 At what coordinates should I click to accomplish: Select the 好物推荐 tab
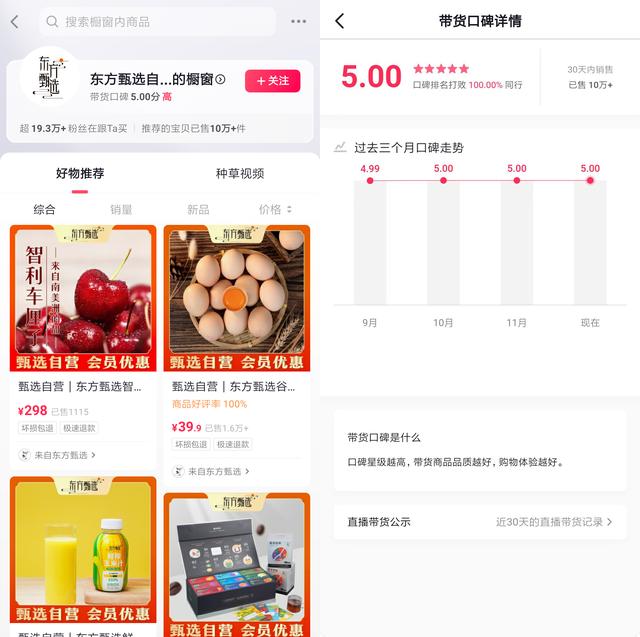[x=80, y=174]
